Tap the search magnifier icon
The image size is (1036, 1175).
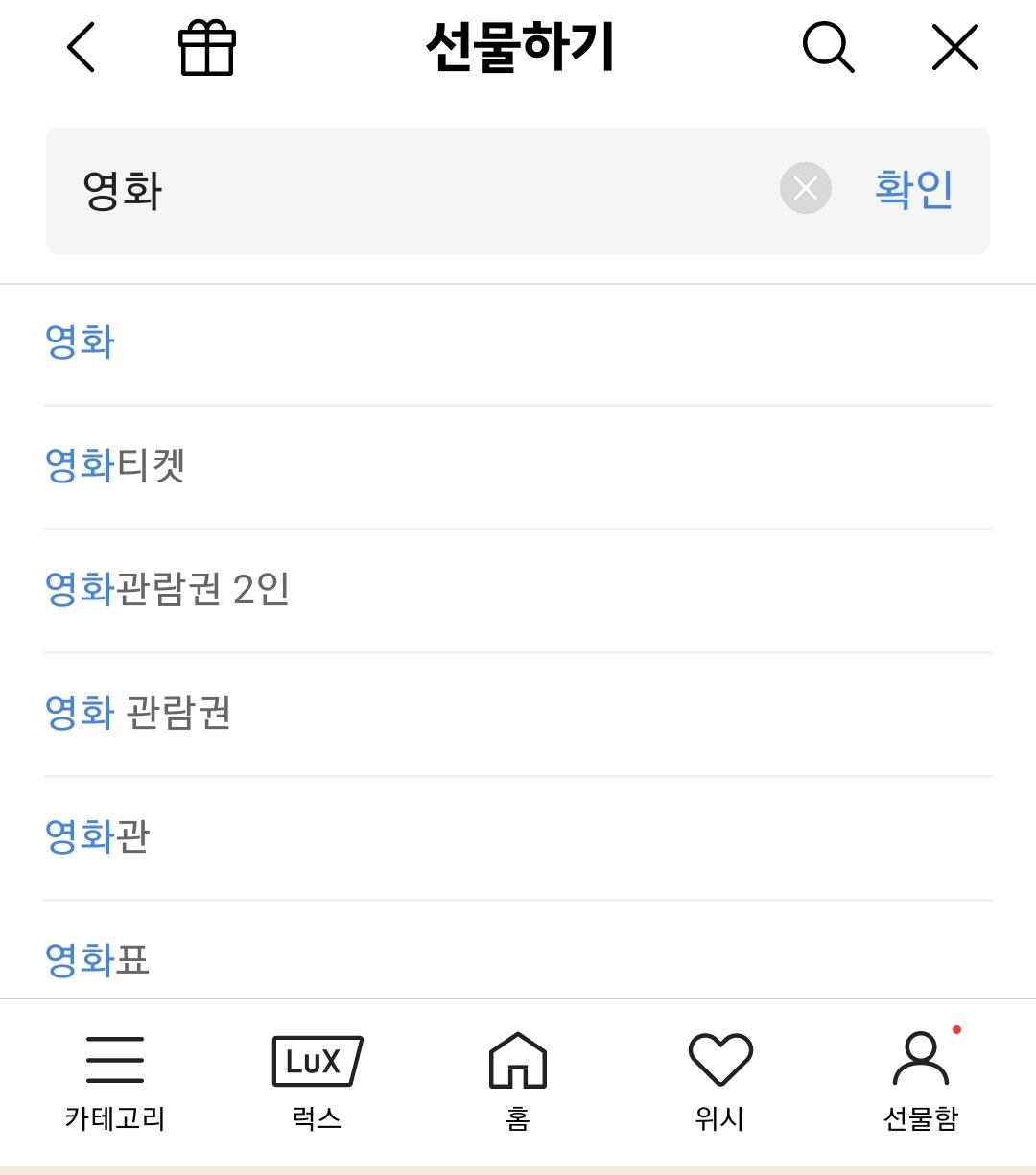[x=827, y=47]
